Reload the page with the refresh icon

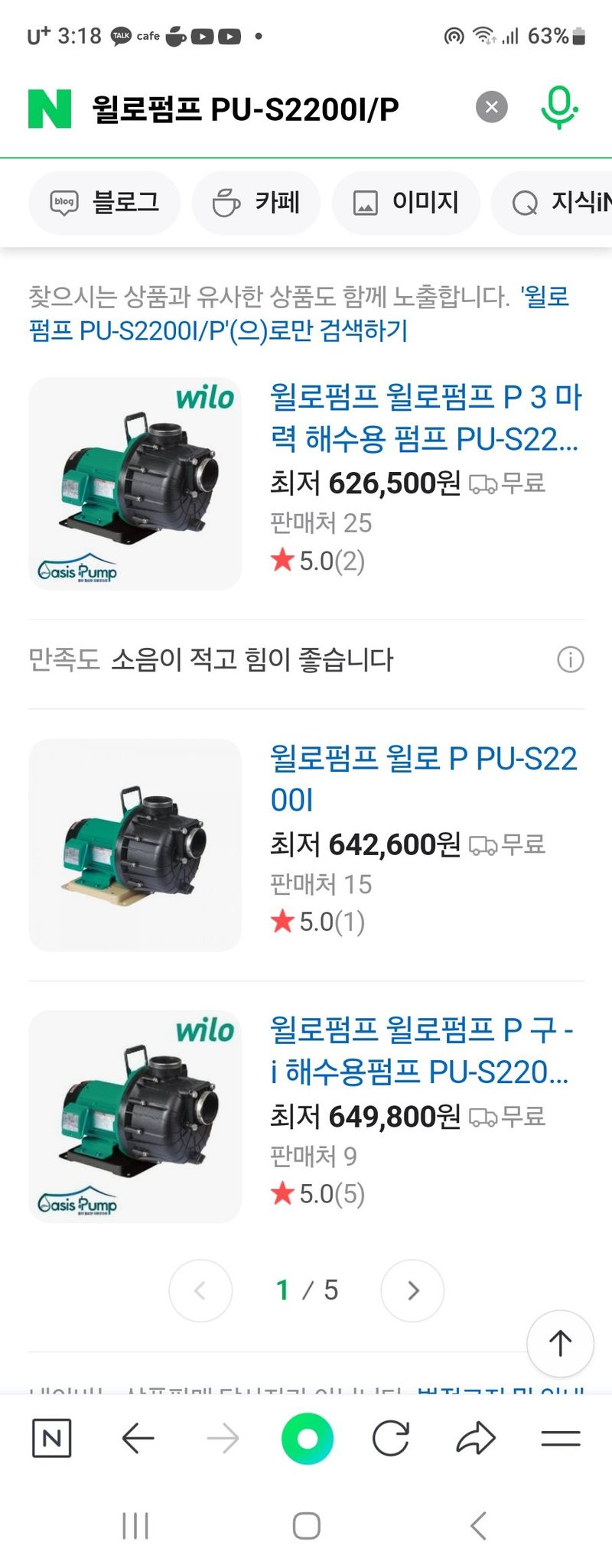coord(390,1438)
